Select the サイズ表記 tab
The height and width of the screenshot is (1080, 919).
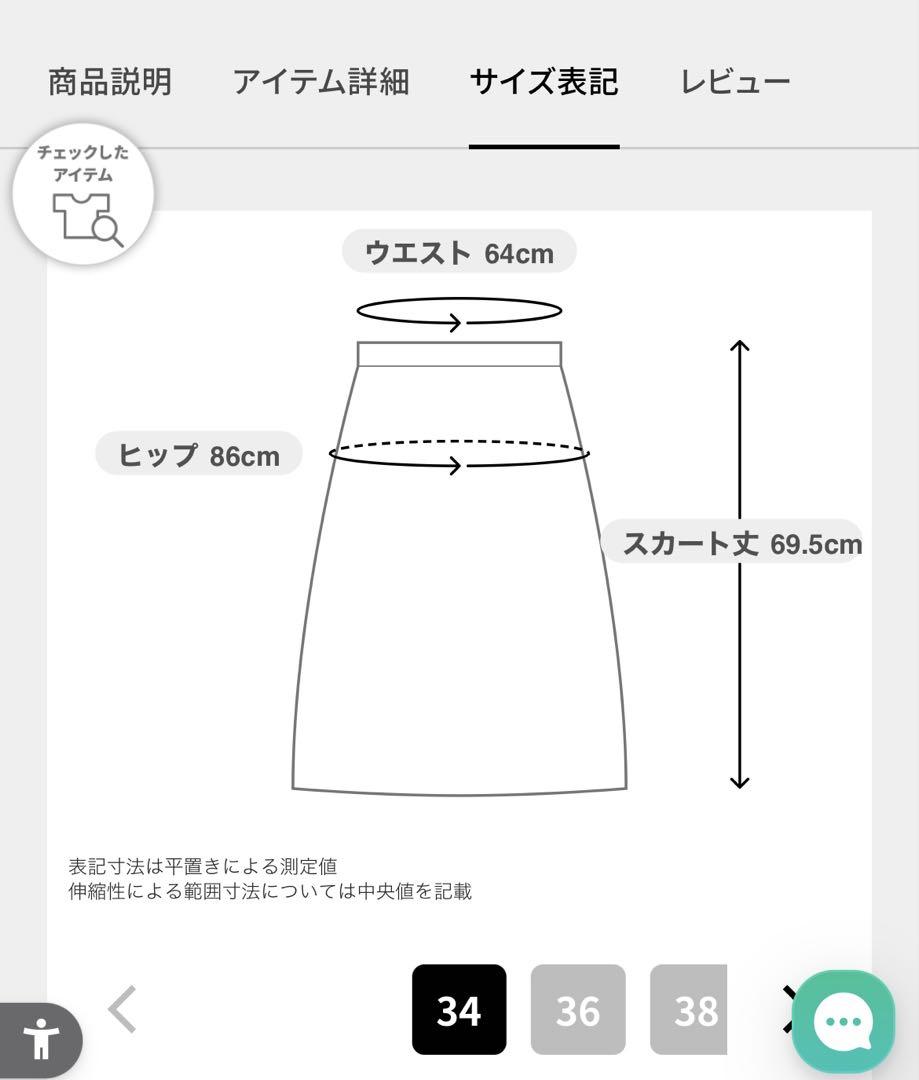tap(544, 82)
